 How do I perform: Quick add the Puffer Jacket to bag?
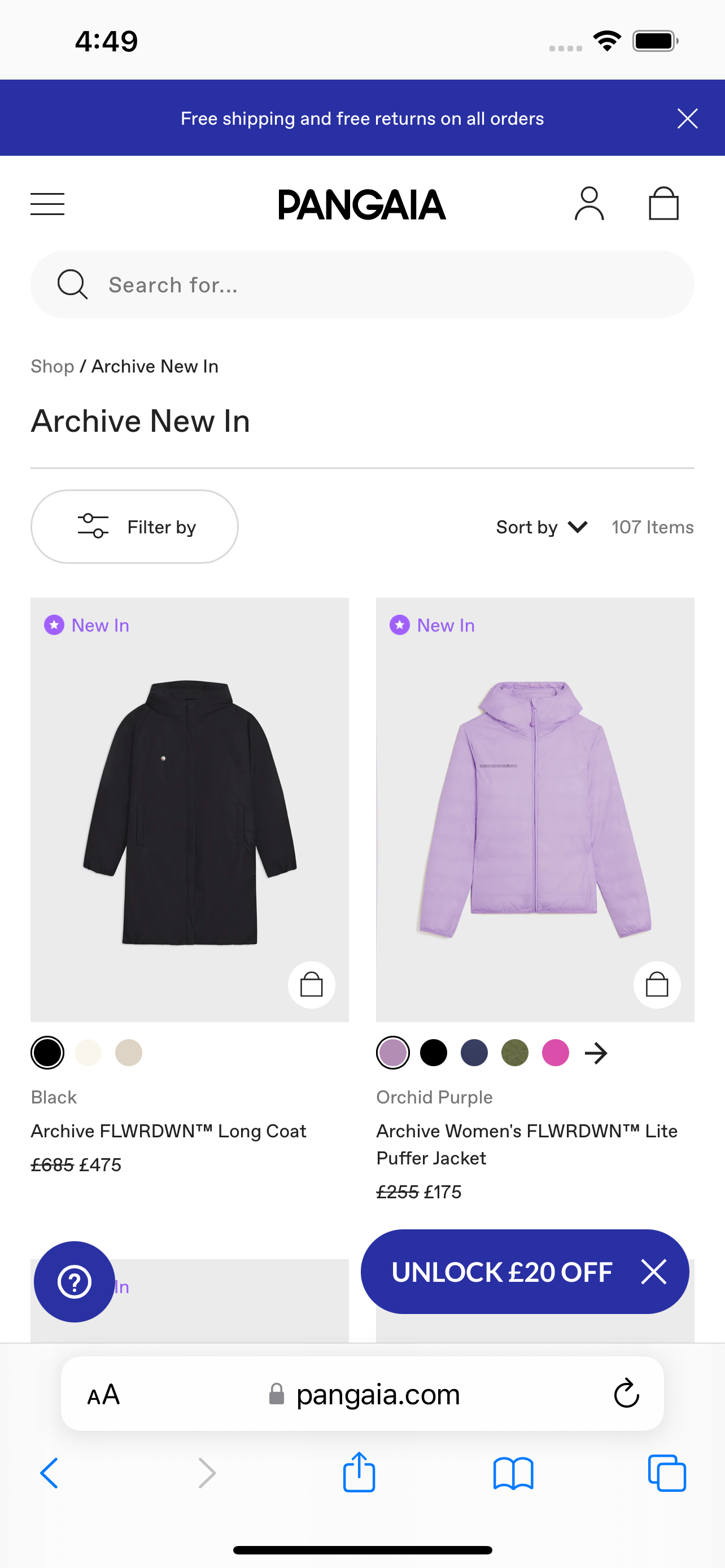click(x=657, y=985)
